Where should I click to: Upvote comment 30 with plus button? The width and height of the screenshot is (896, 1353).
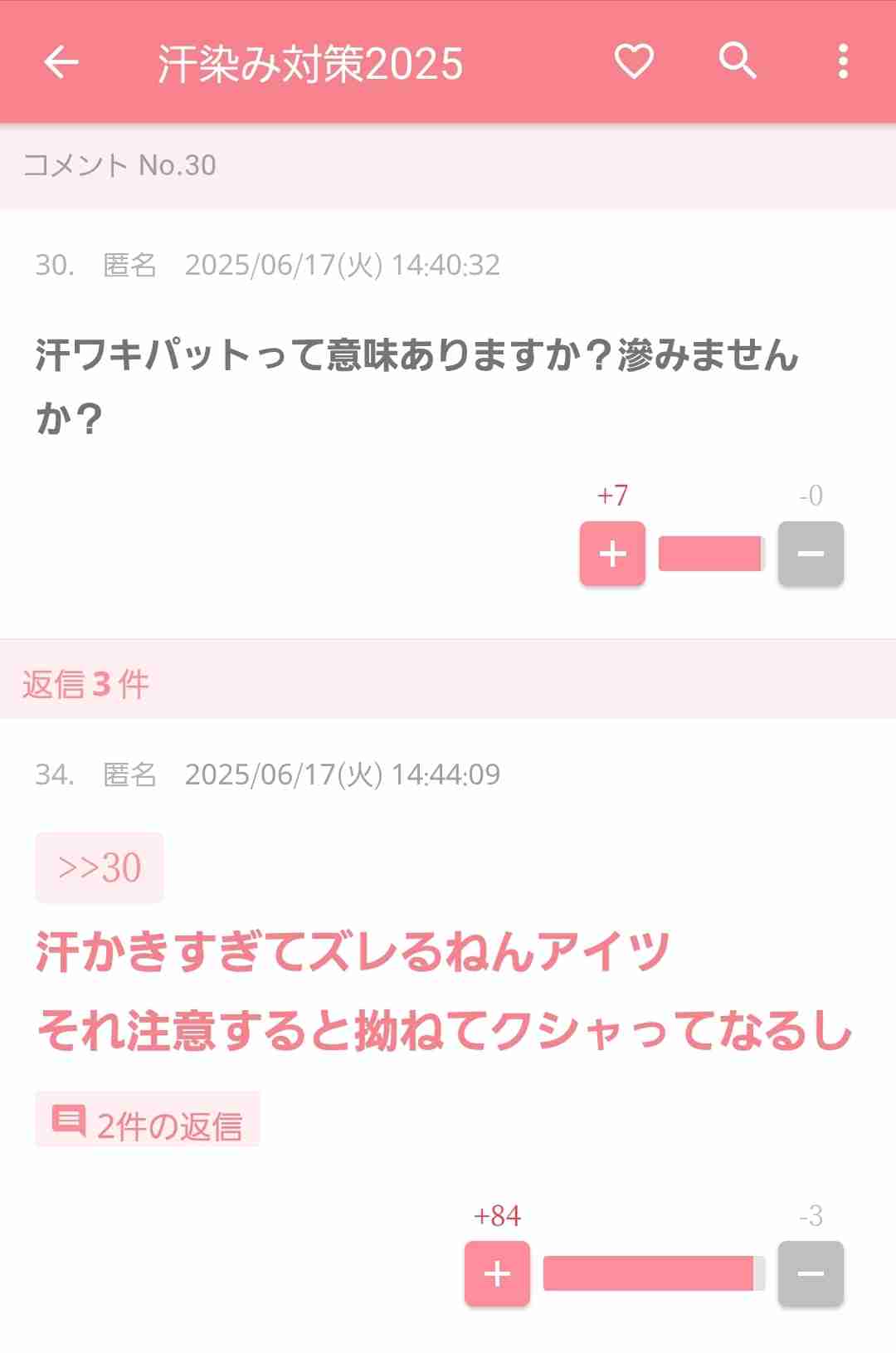pyautogui.click(x=612, y=554)
